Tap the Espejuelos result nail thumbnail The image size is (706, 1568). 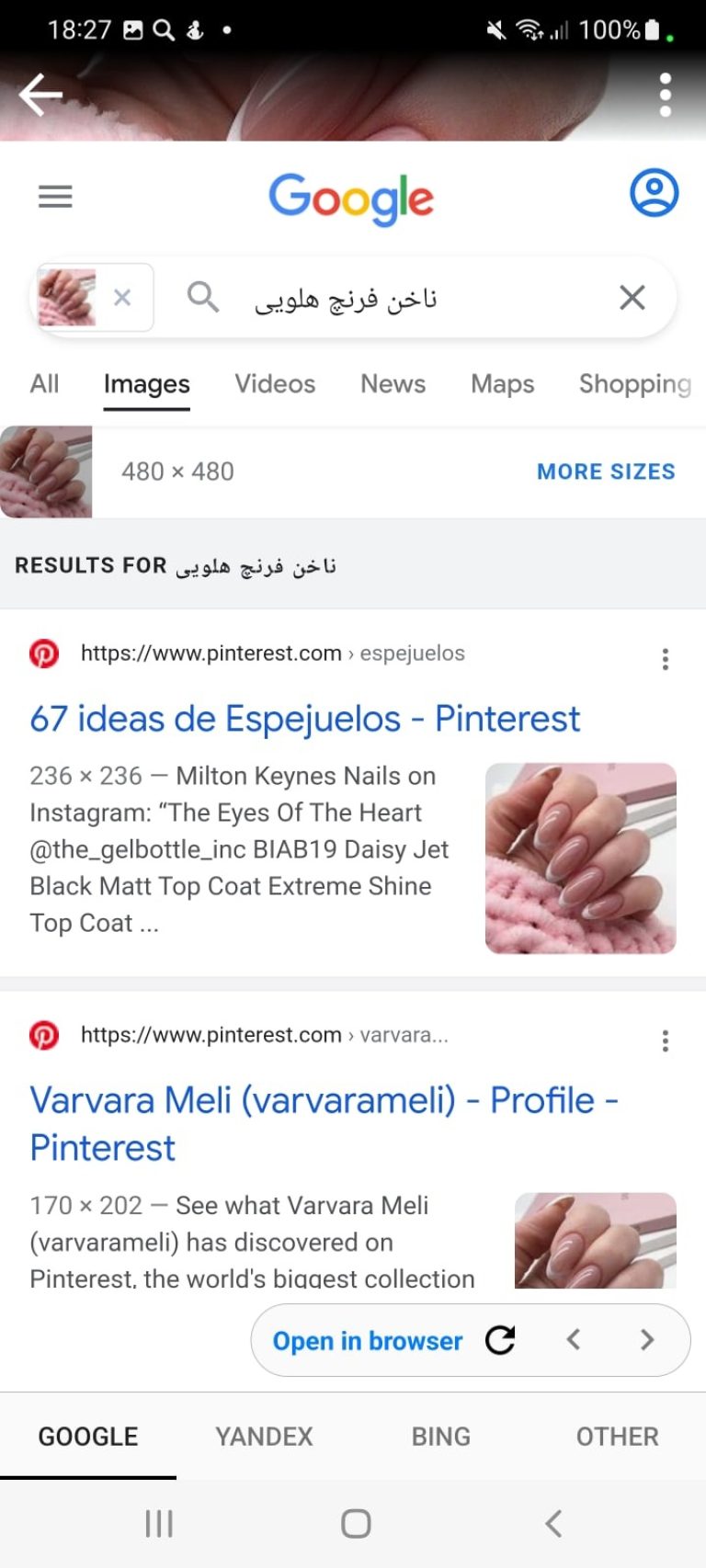(x=580, y=857)
